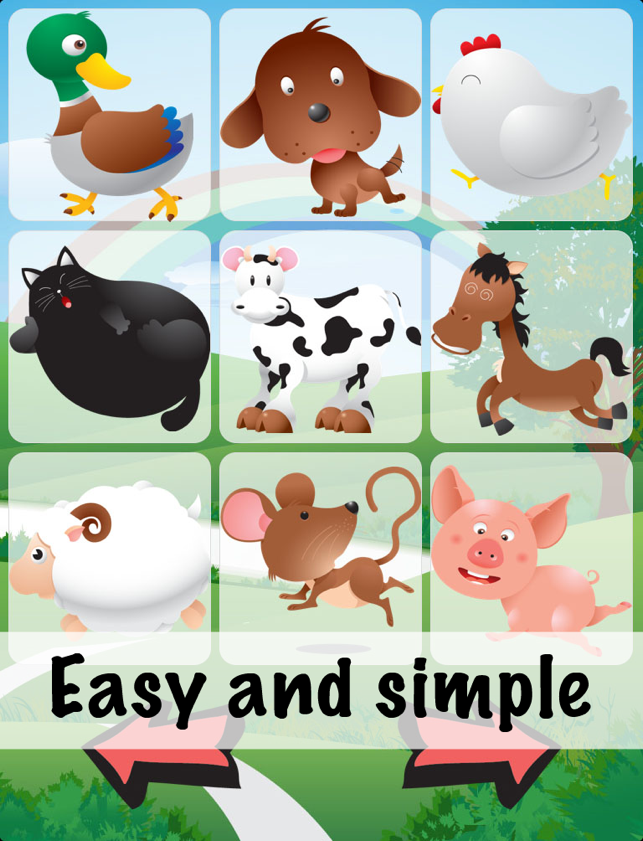643x841 pixels.
Task: Choose the white chicken tile
Action: [531, 115]
